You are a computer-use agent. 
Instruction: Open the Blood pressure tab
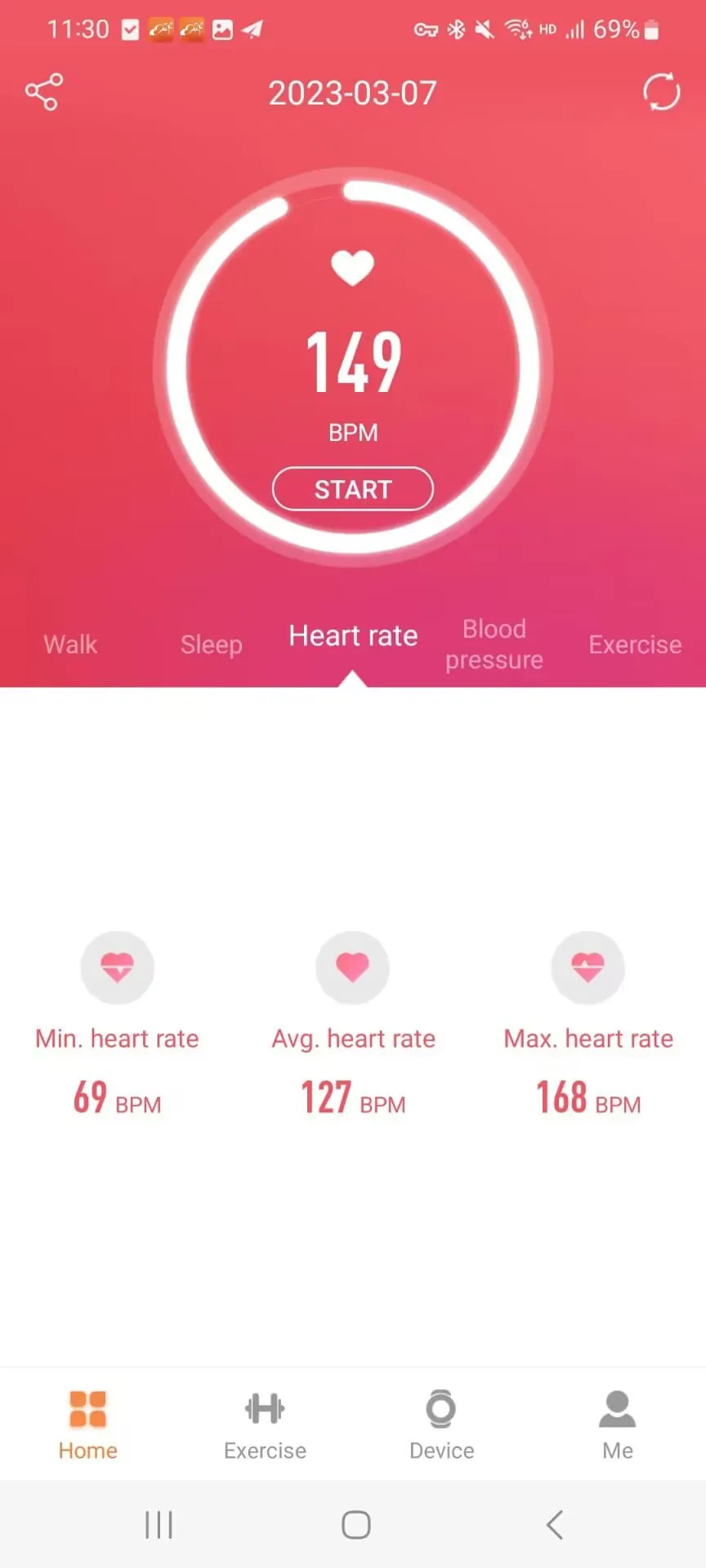click(x=494, y=644)
